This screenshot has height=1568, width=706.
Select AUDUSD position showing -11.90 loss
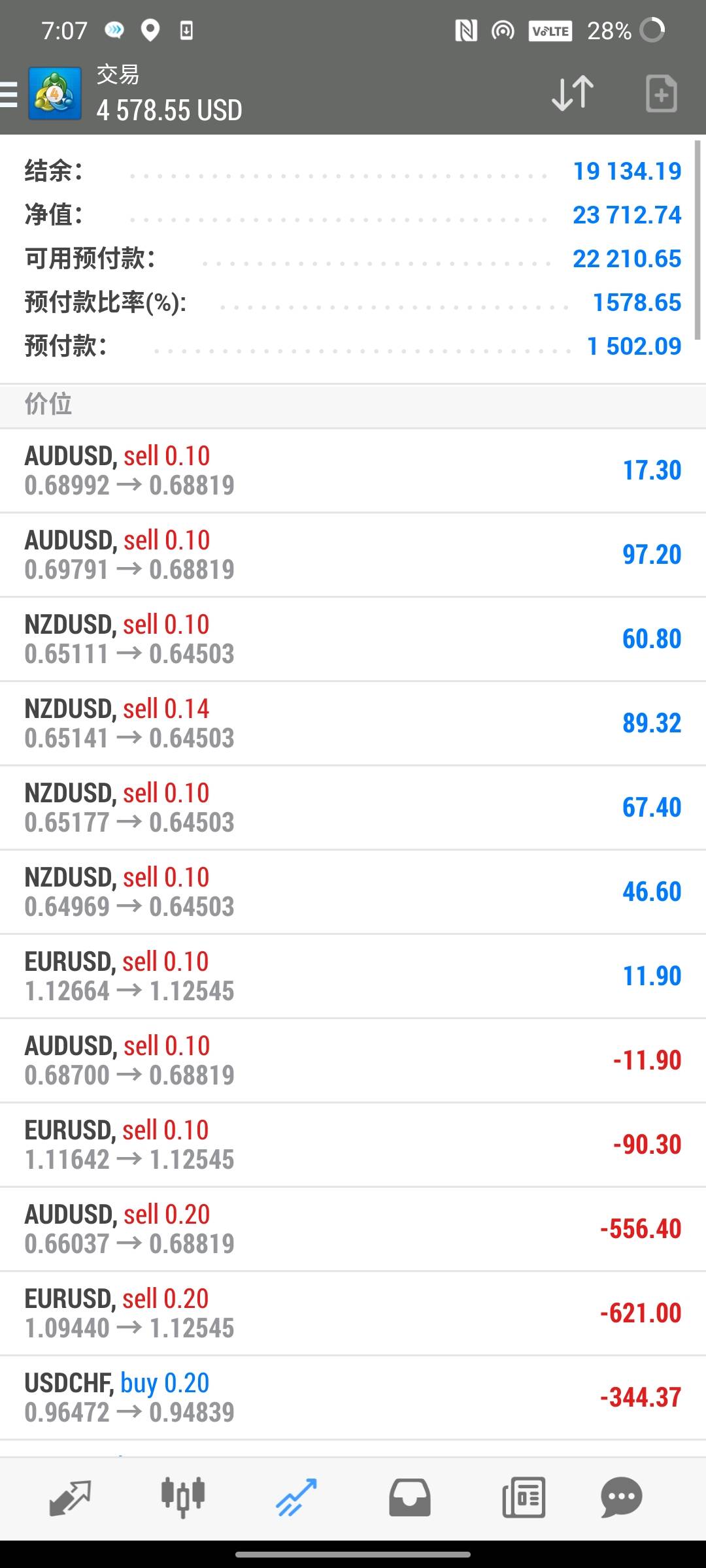pos(353,1060)
